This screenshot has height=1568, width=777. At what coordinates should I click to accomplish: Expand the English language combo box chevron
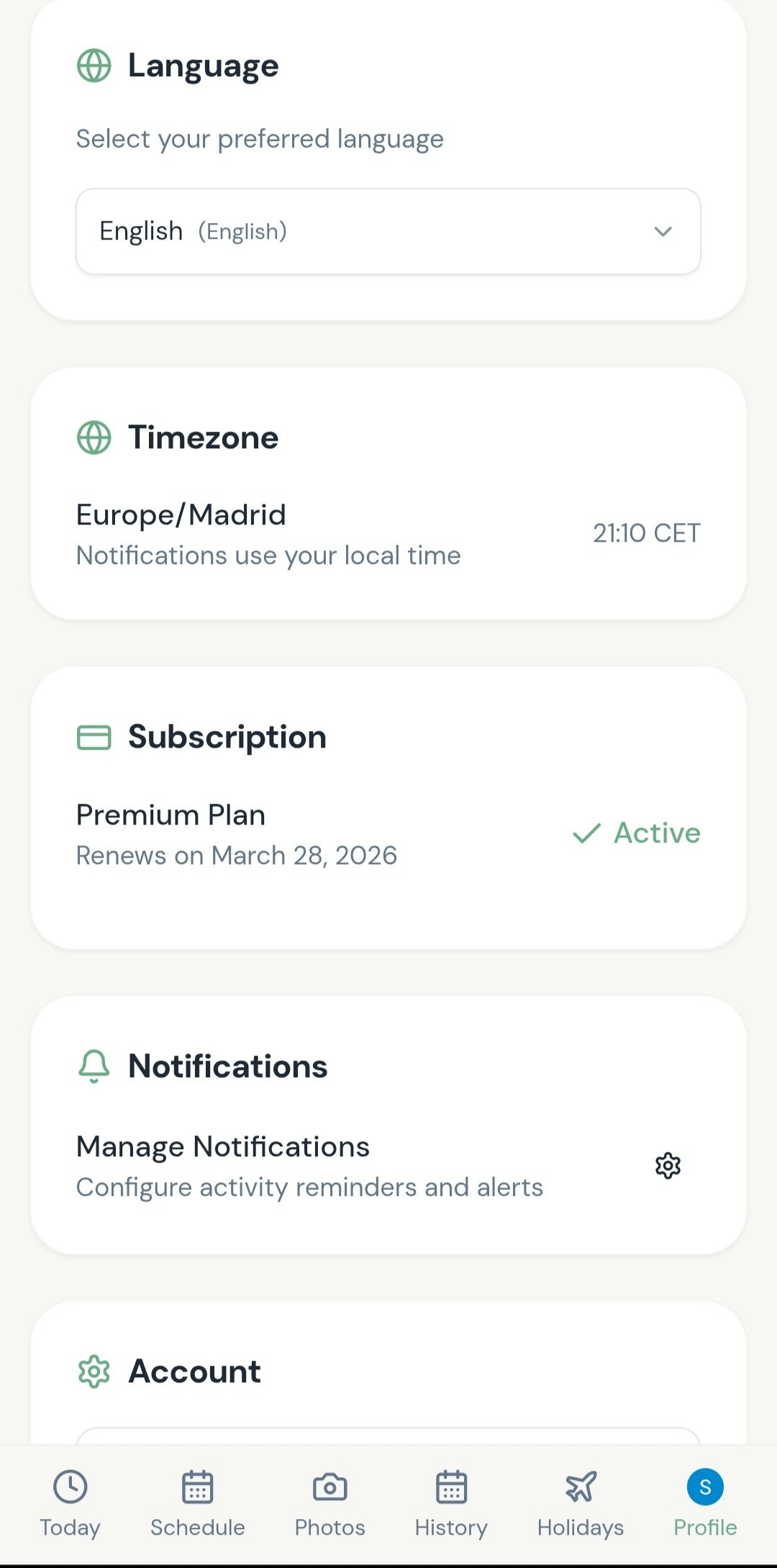pyautogui.click(x=663, y=232)
